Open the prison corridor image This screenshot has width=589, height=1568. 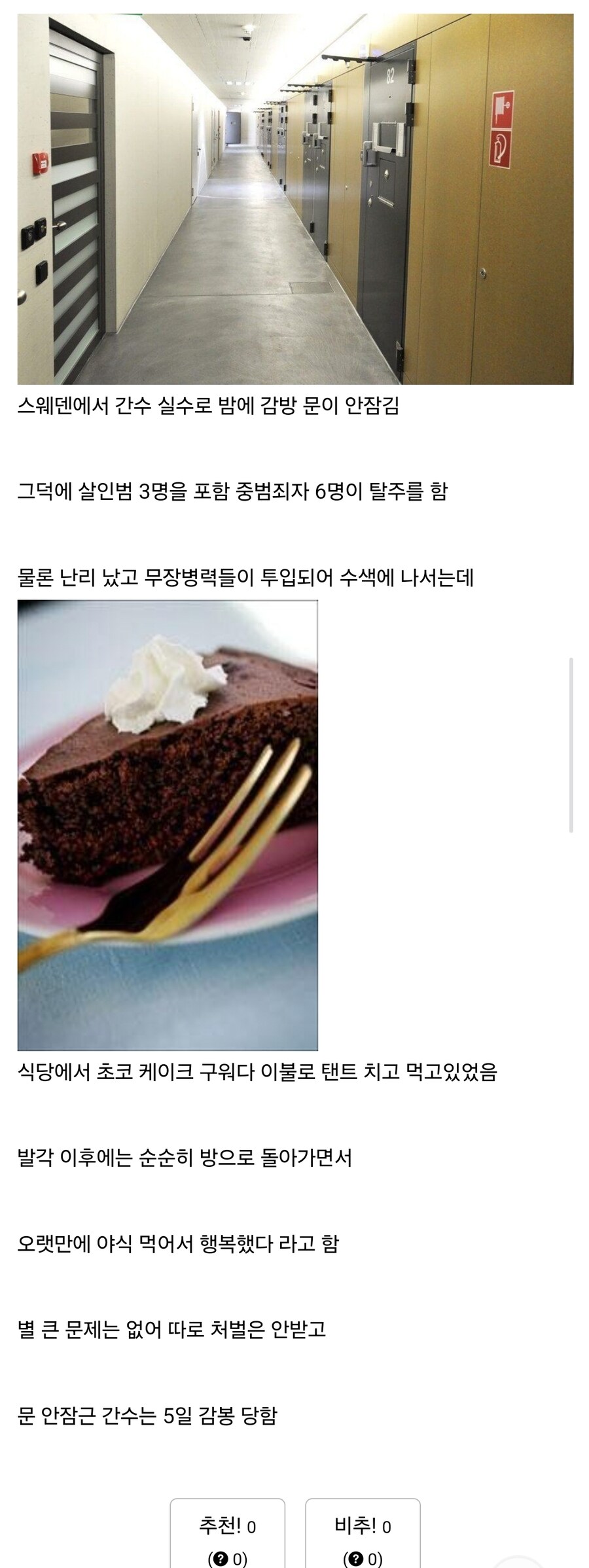[295, 199]
